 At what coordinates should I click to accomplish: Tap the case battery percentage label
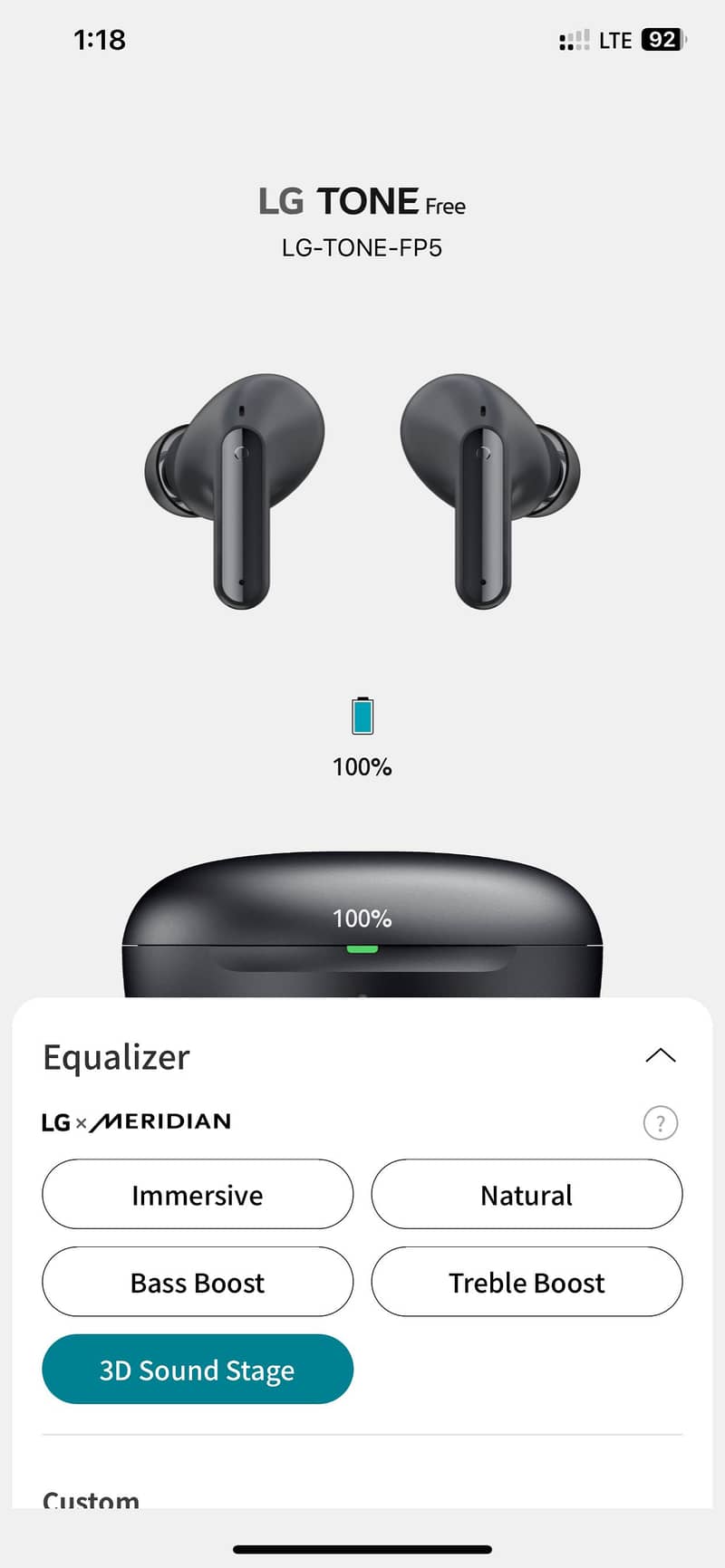point(362,918)
